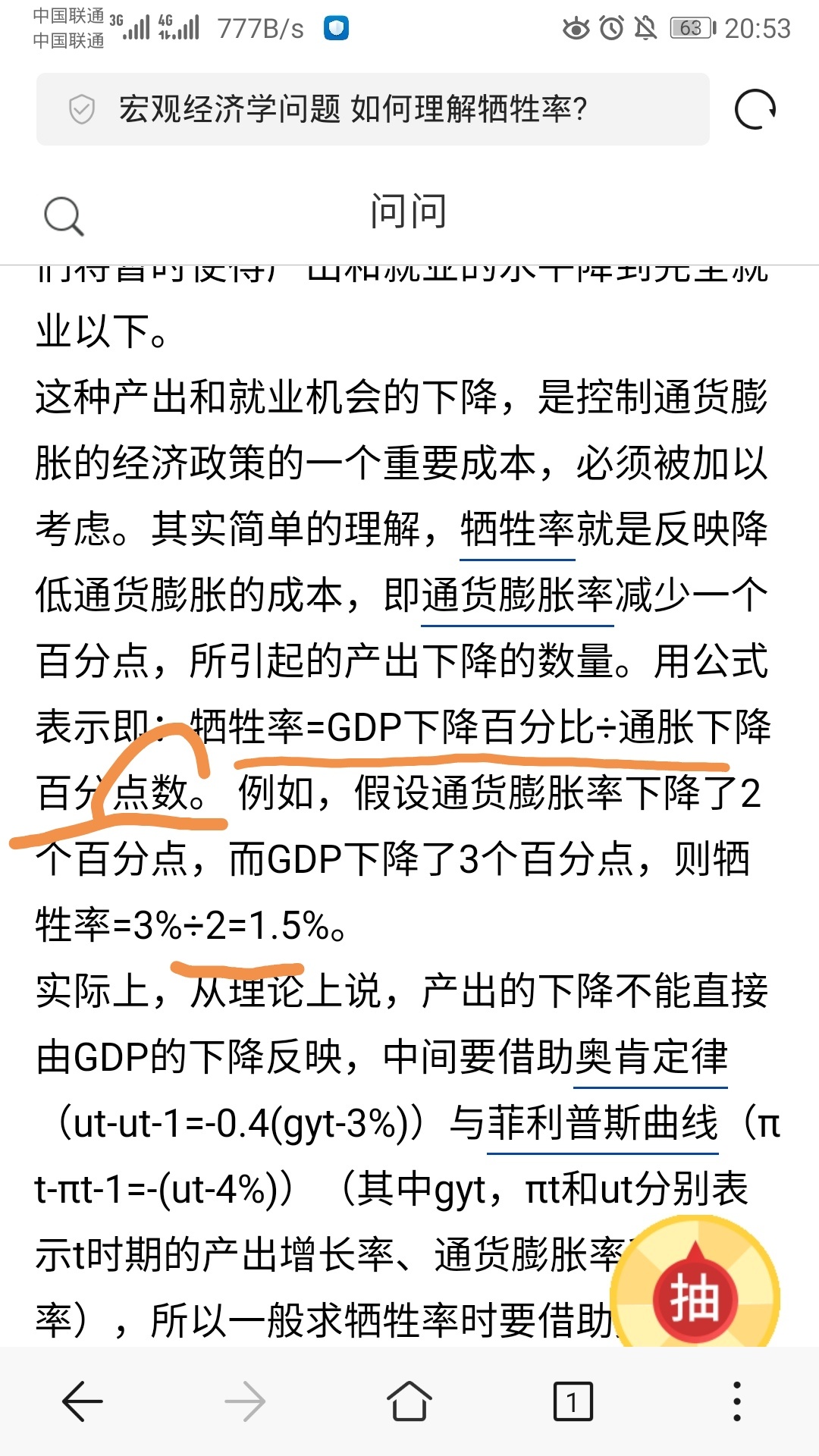819x1456 pixels.
Task: Reload the page with the refresh icon
Action: pos(755,110)
